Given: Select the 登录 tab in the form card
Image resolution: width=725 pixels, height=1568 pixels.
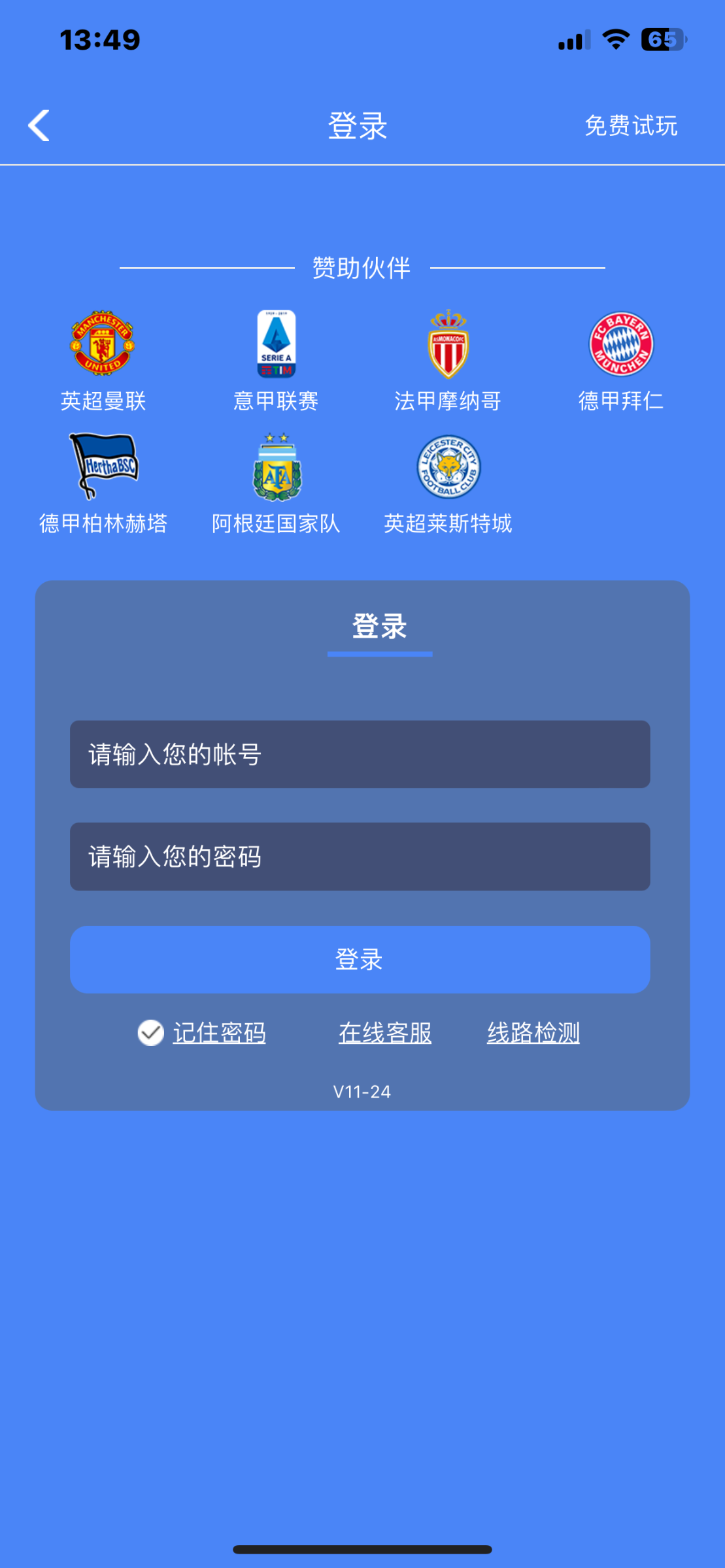Looking at the screenshot, I should coord(379,627).
